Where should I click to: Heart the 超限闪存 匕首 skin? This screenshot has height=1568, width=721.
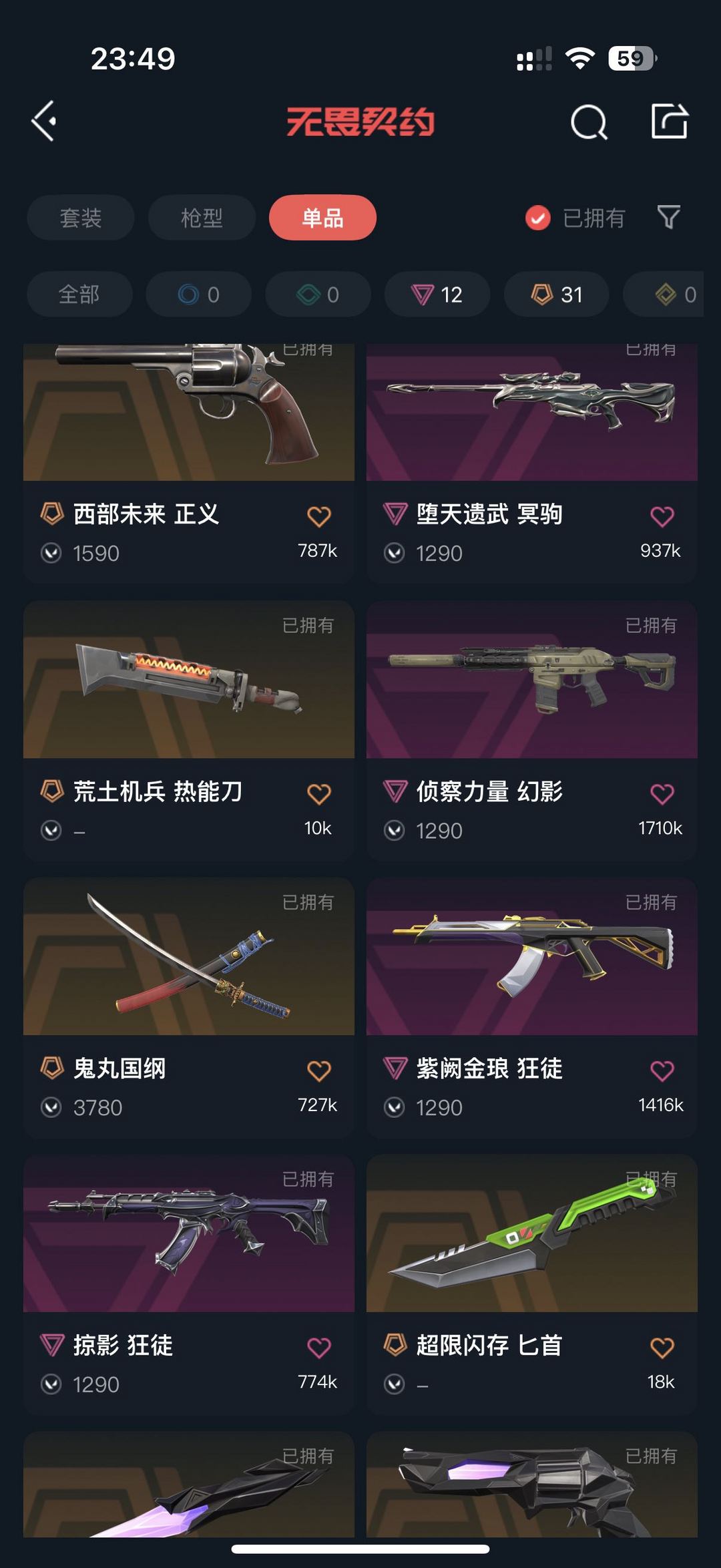[663, 1346]
